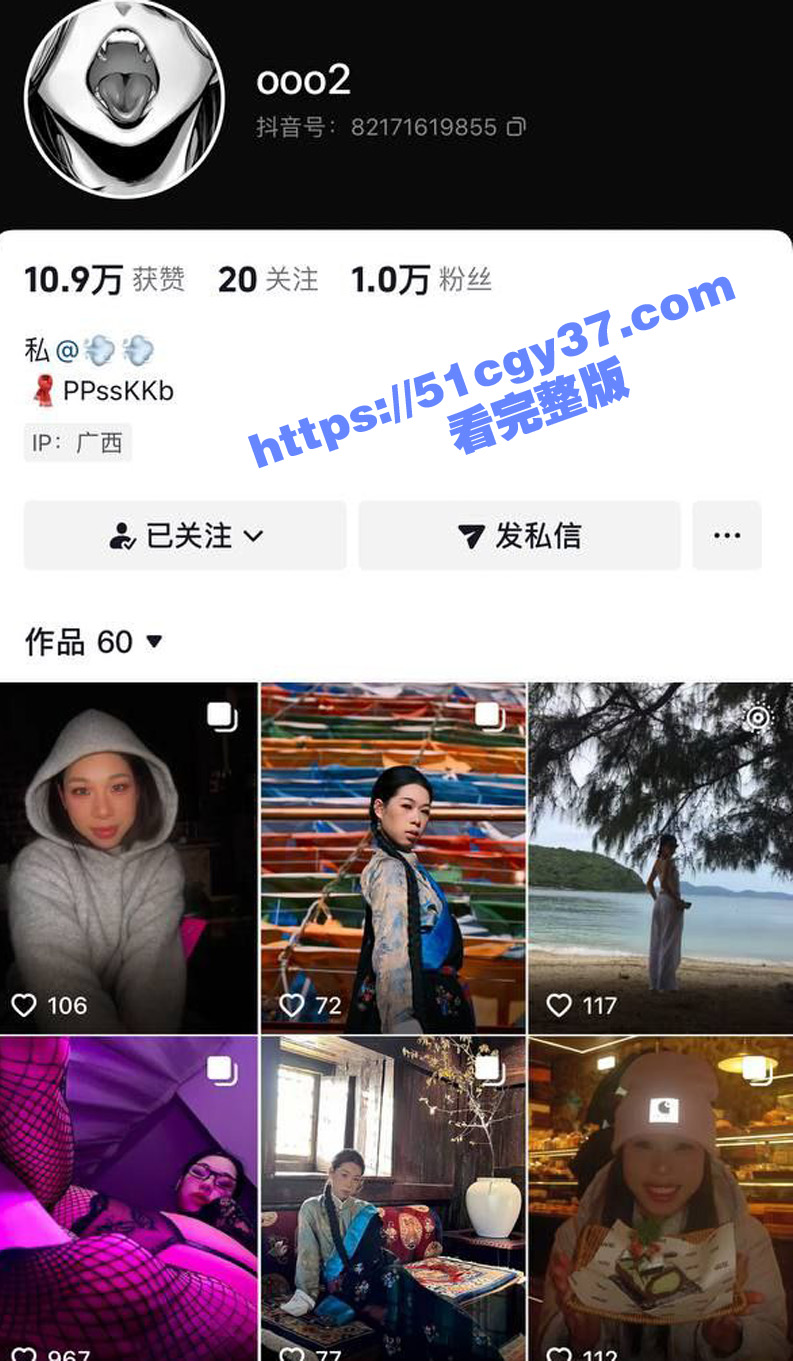View the 20 关注 following list
This screenshot has width=793, height=1361.
268,280
